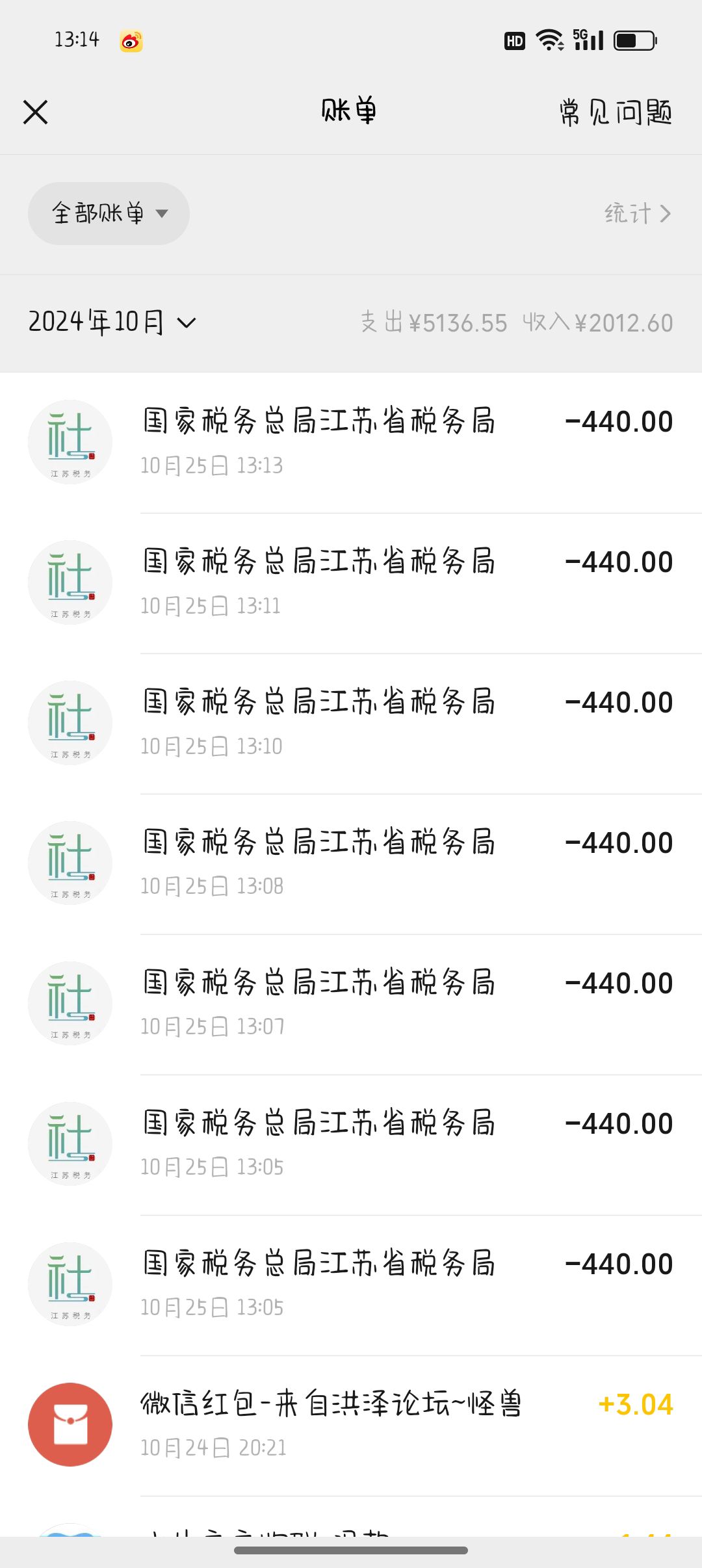Expand the 全部账单 filter dropdown
702x1568 pixels.
109,213
